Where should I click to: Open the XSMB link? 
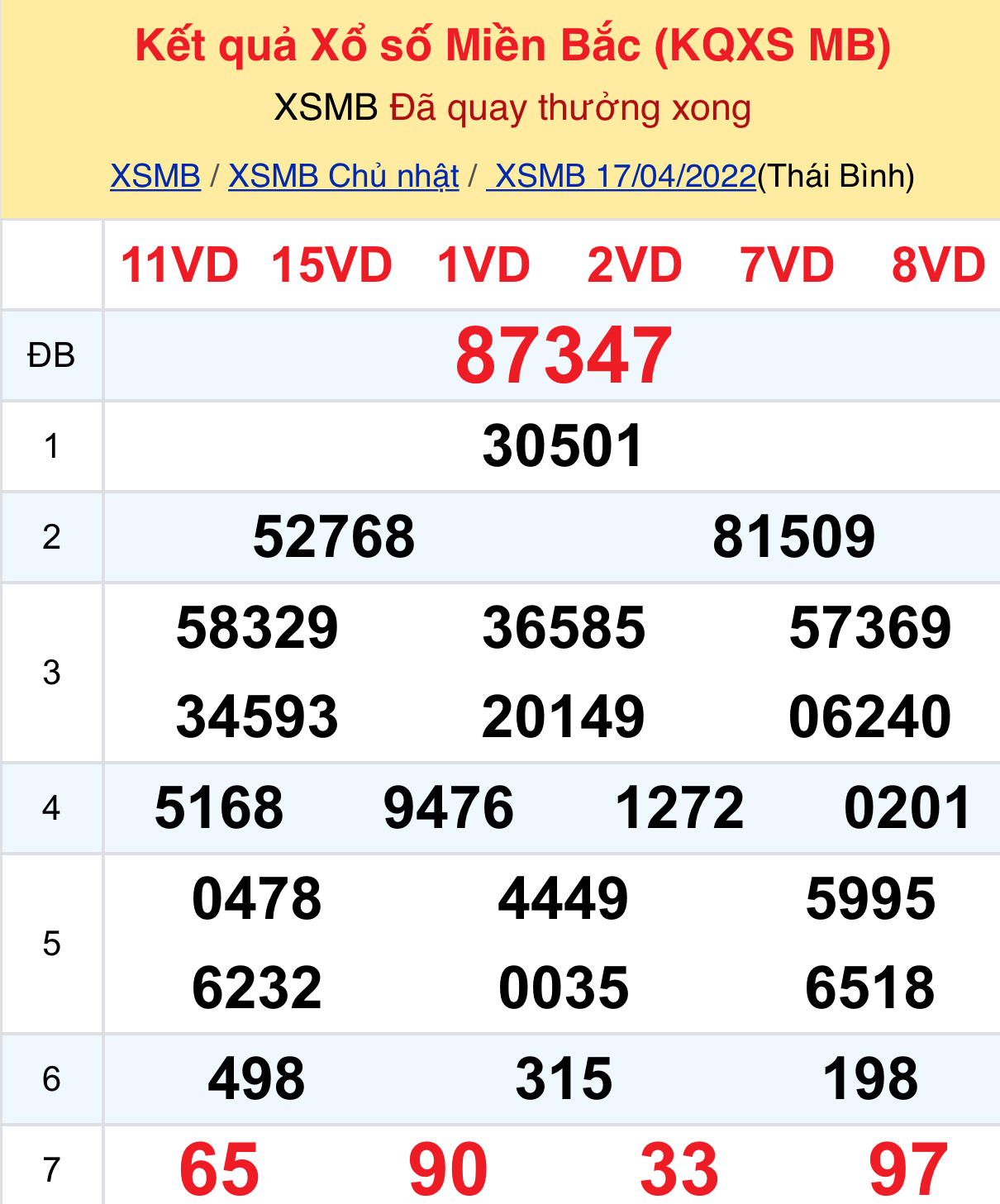(x=155, y=176)
